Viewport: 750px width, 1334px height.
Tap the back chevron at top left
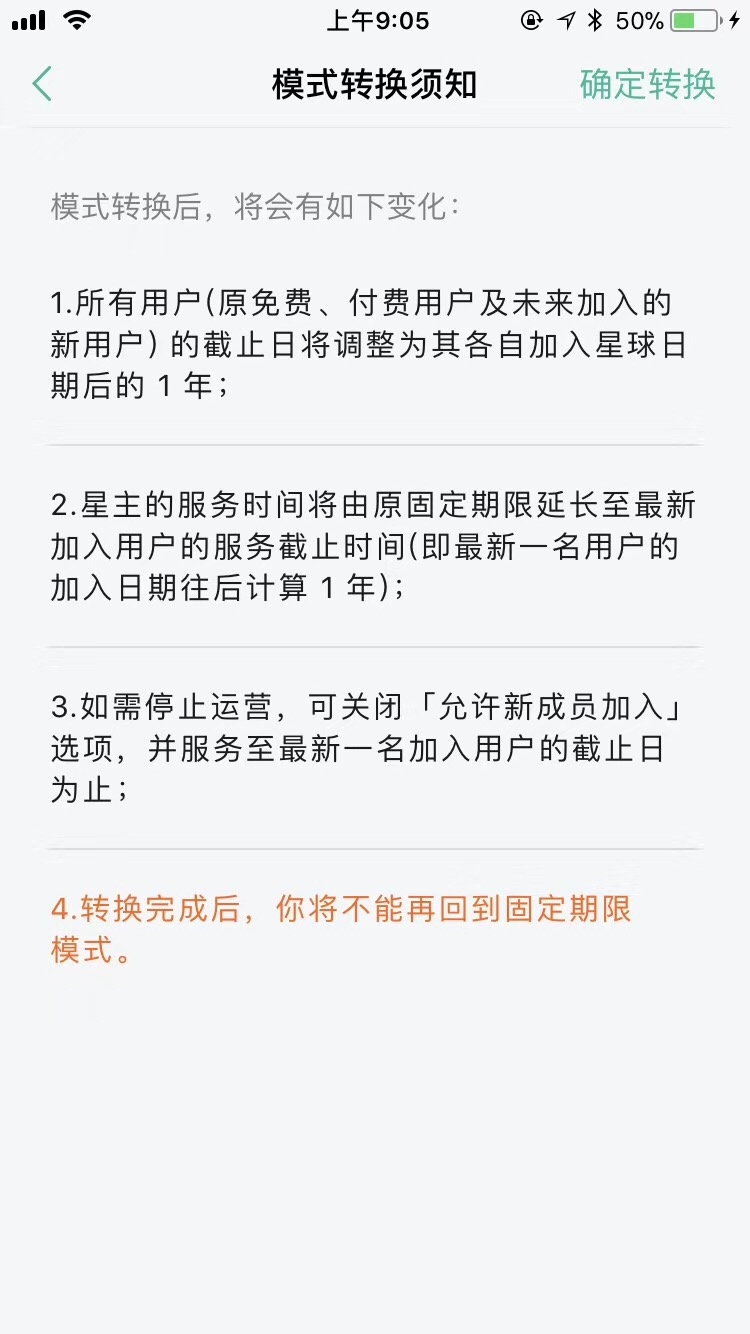coord(41,85)
